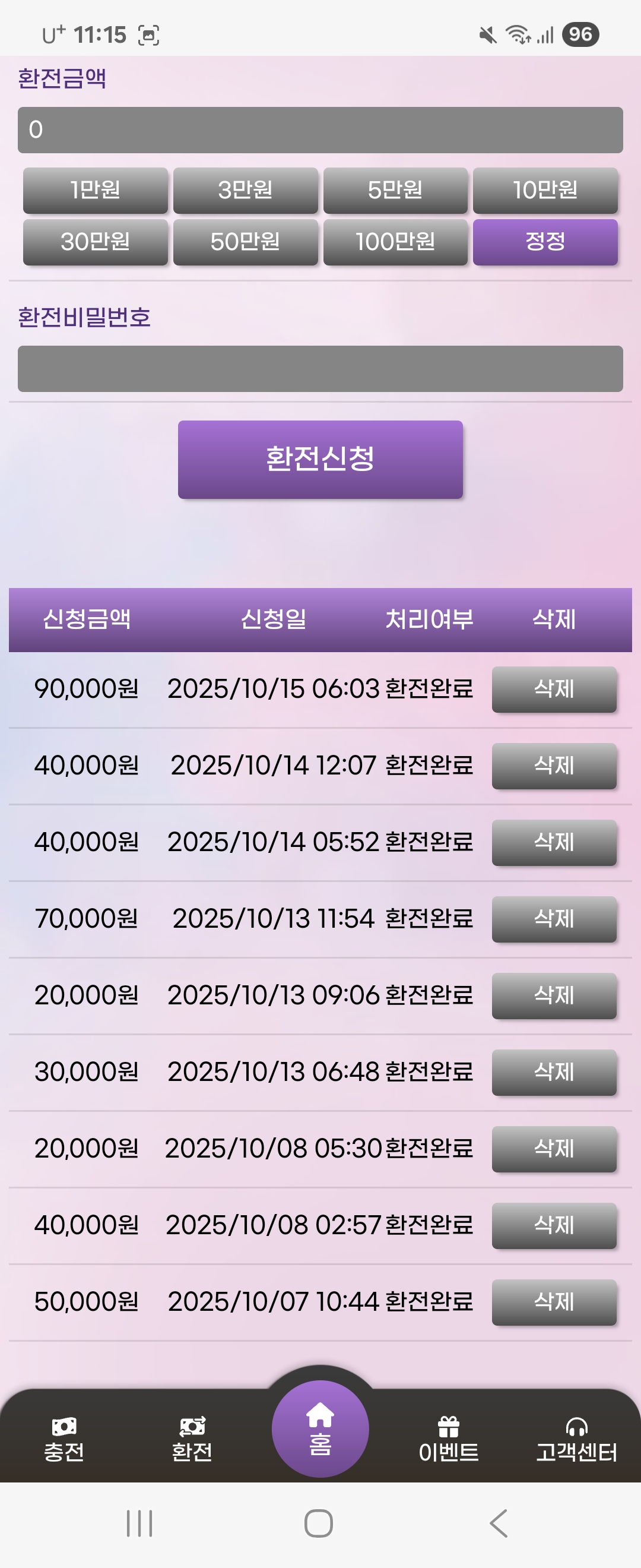This screenshot has width=641, height=1568.
Task: Open the 고객센터 tab
Action: coord(576,1439)
